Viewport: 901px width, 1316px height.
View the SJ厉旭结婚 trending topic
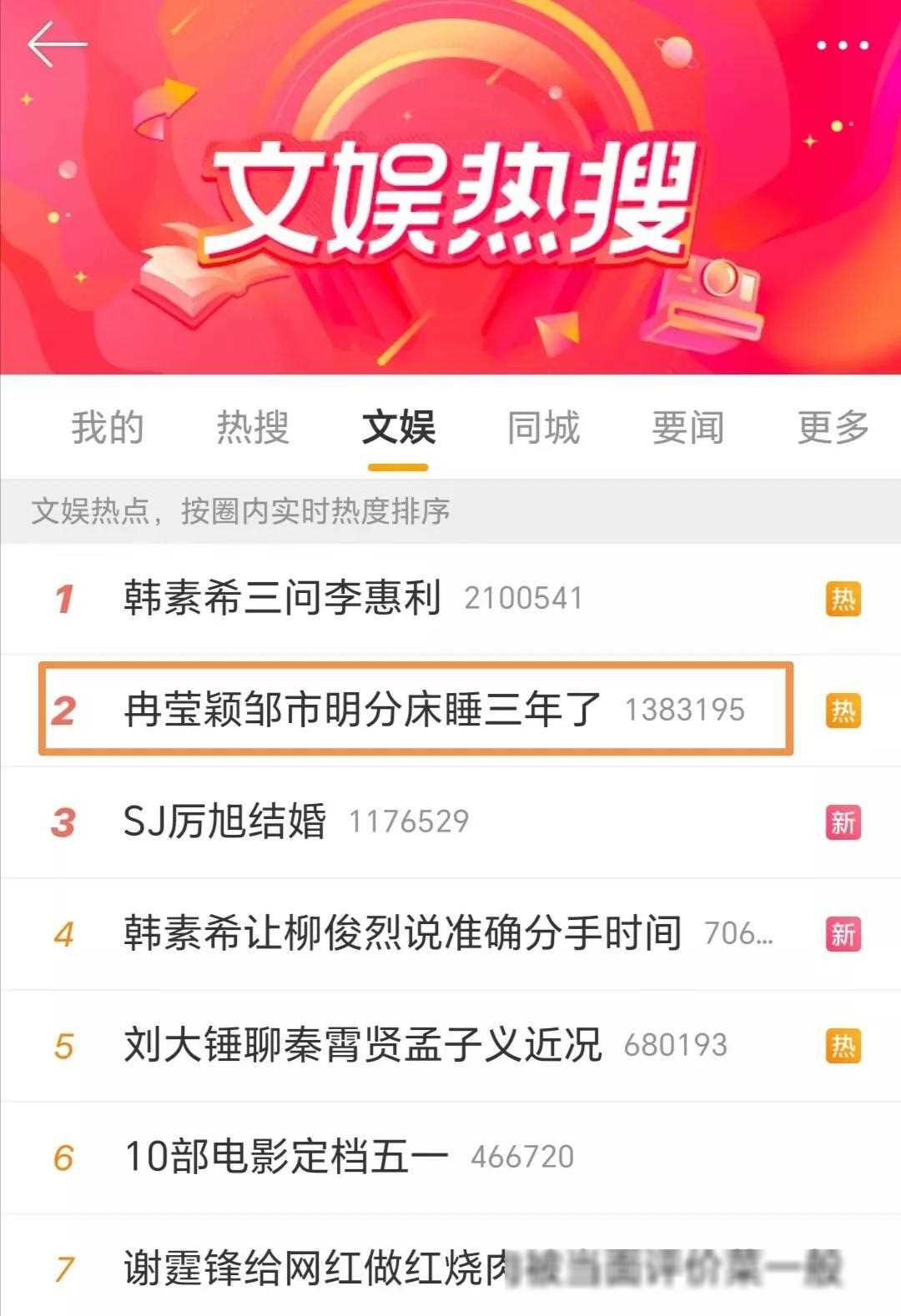(224, 821)
